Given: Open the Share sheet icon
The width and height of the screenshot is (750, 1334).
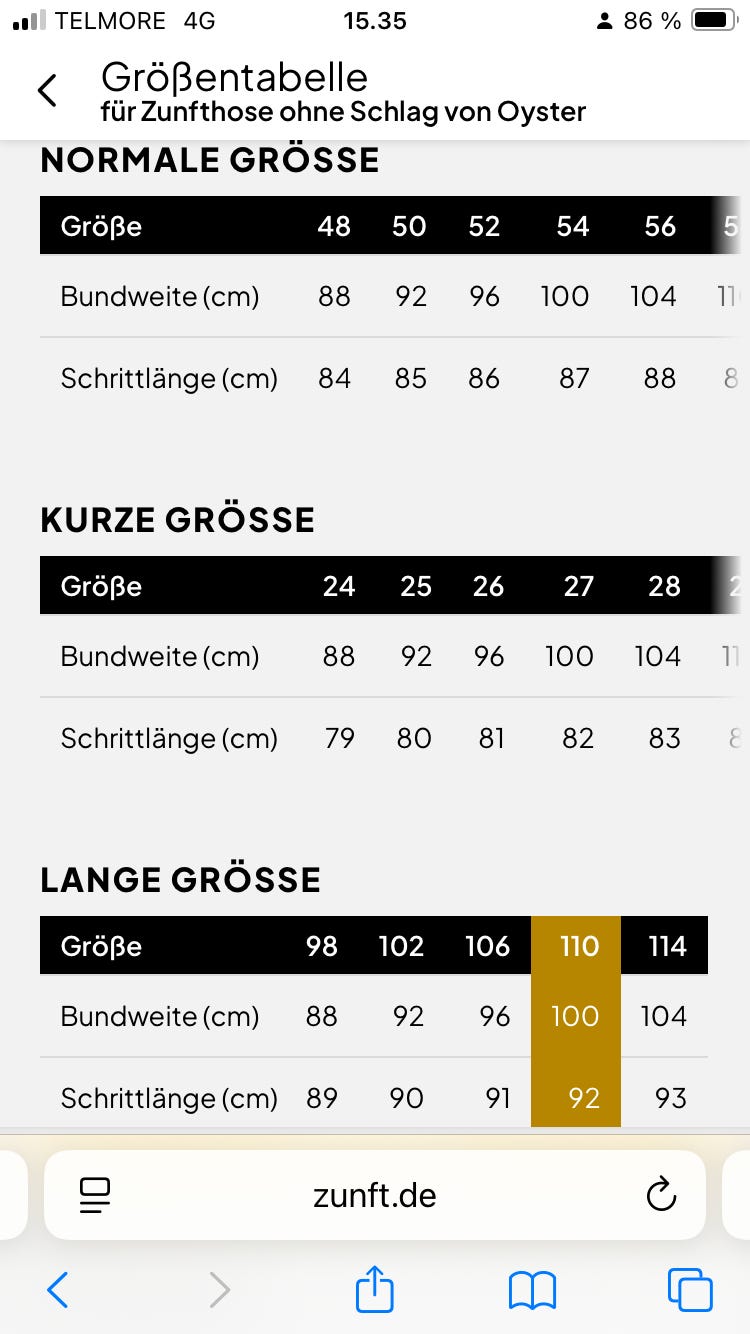Looking at the screenshot, I should coord(374,1290).
